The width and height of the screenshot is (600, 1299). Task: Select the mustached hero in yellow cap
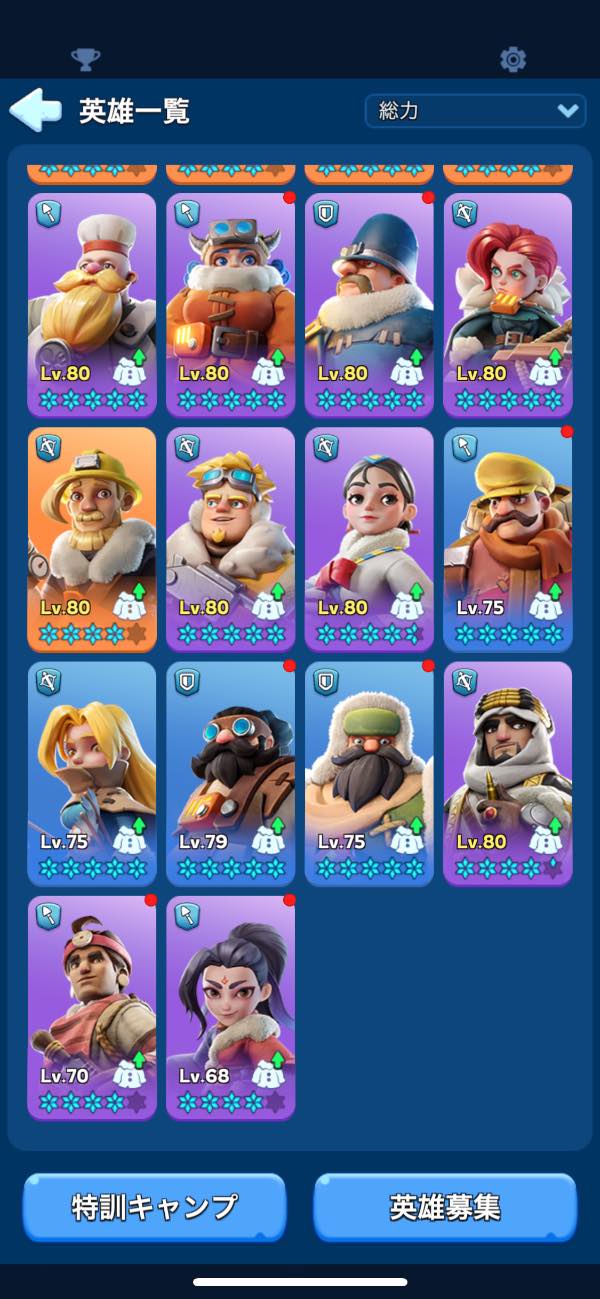508,537
